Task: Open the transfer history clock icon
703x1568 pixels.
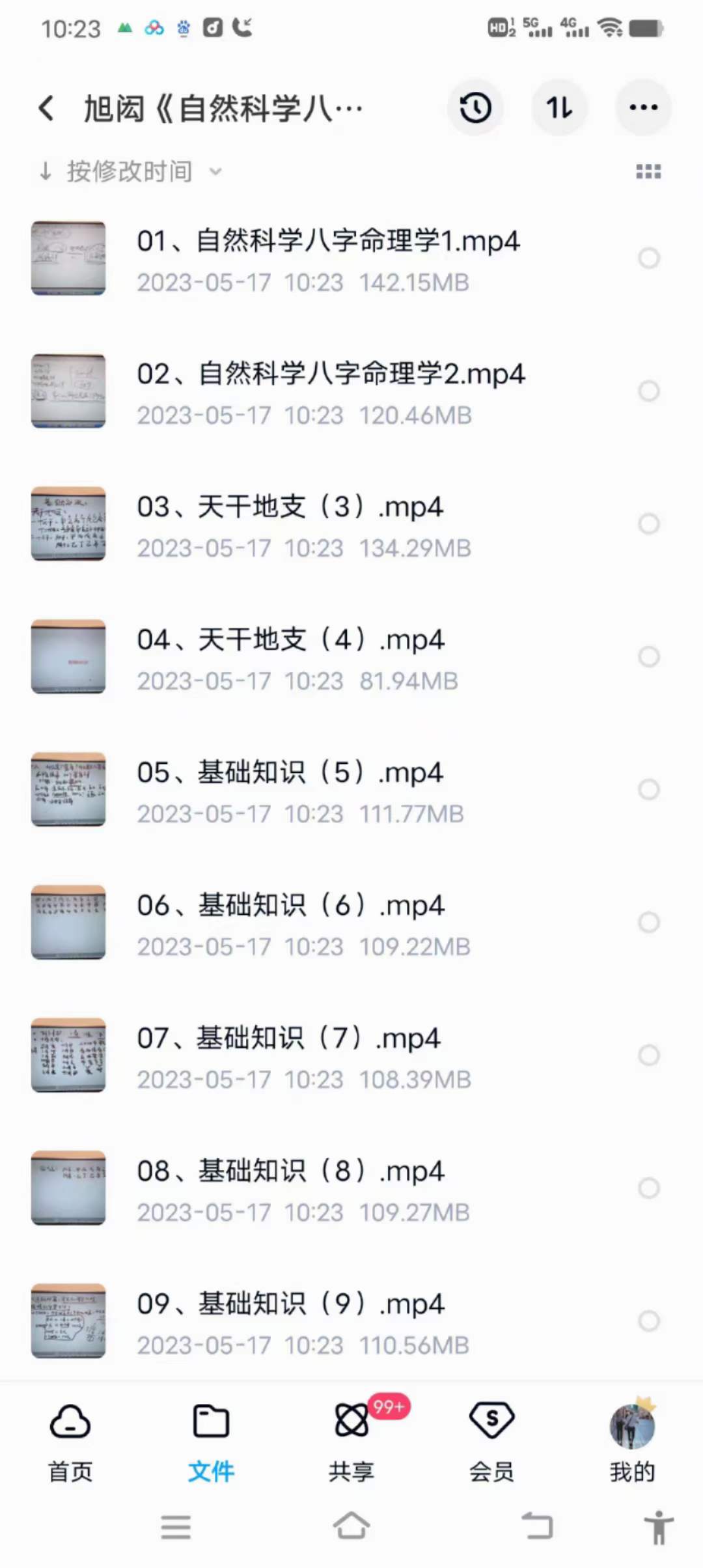Action: click(x=476, y=107)
